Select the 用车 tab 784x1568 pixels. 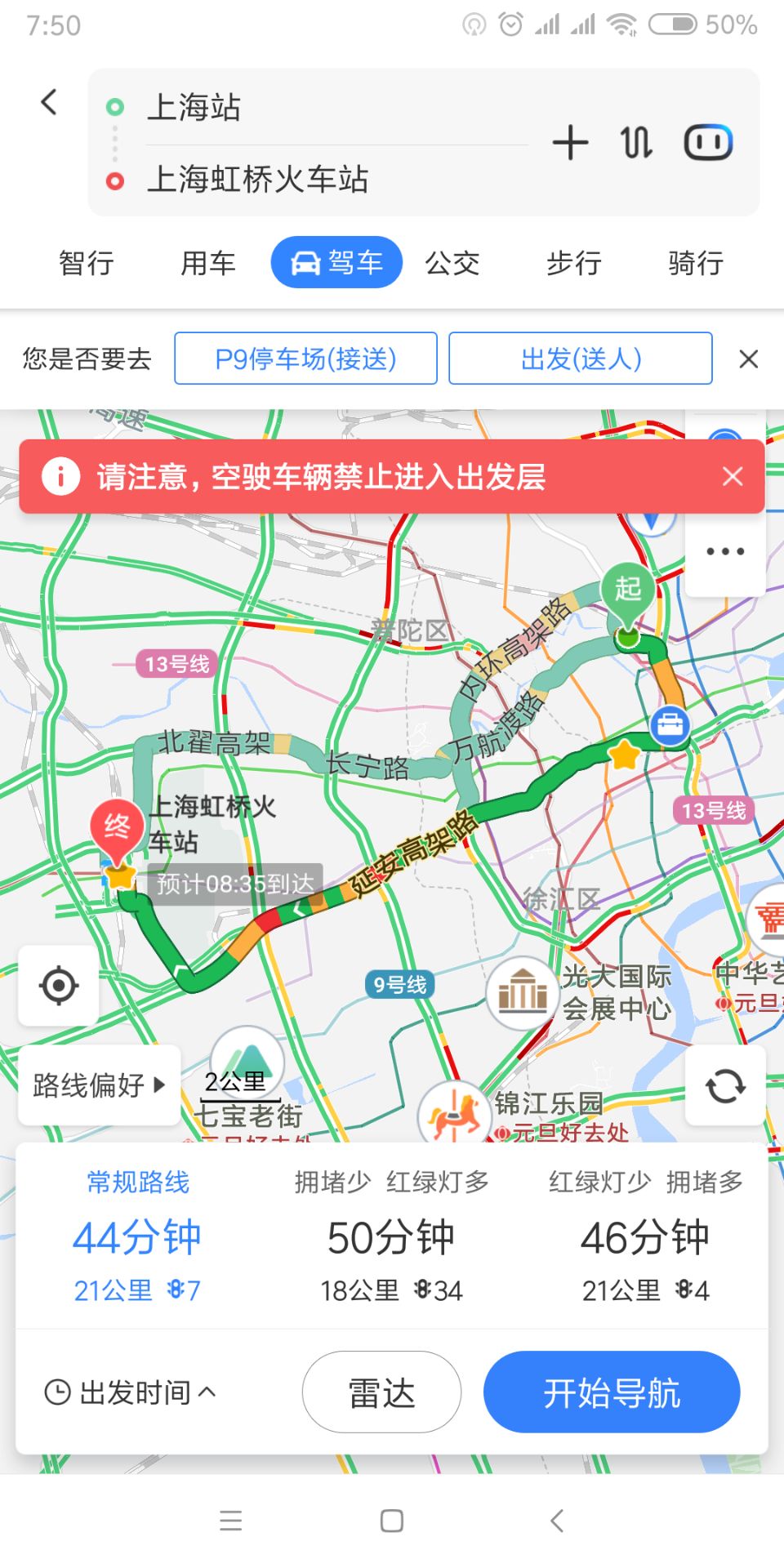(207, 263)
